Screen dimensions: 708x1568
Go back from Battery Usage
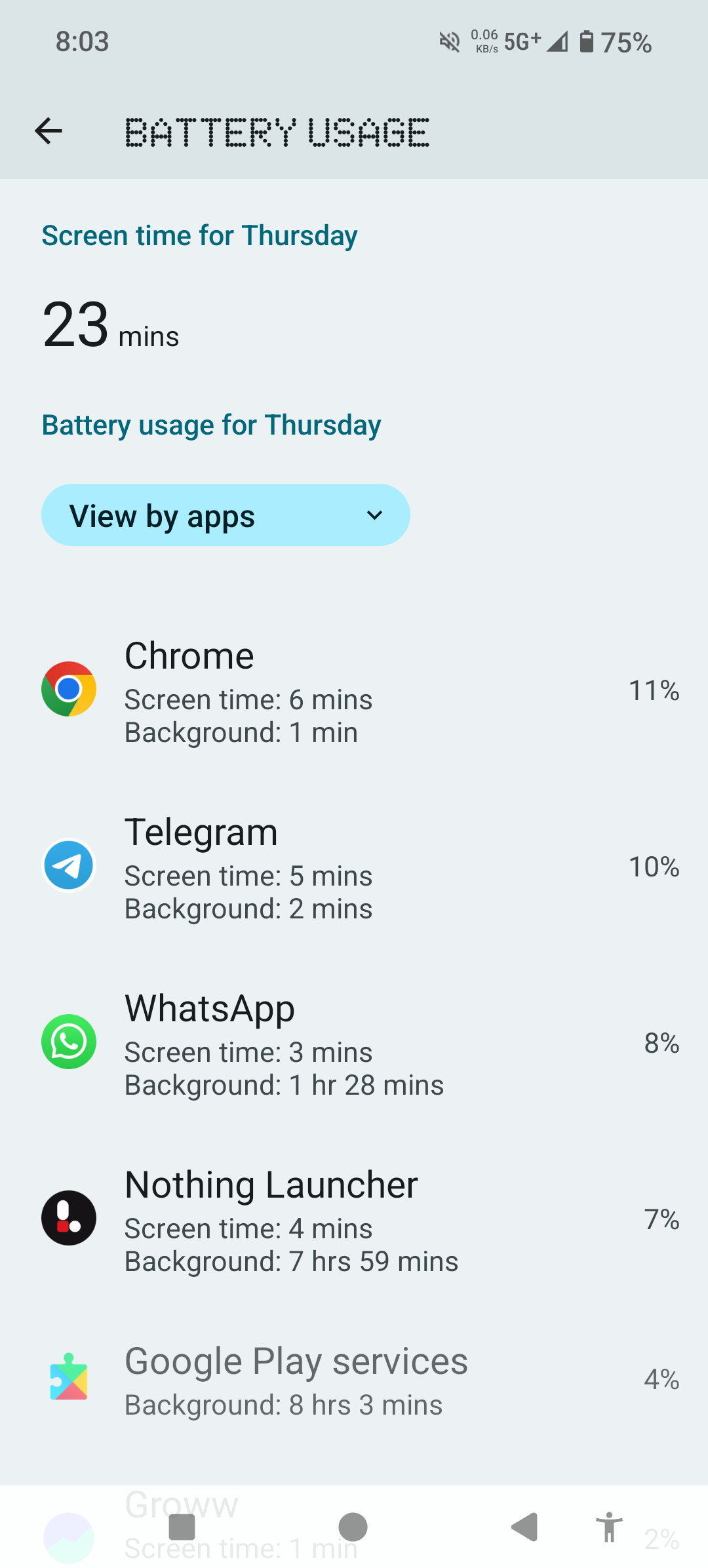(x=49, y=131)
